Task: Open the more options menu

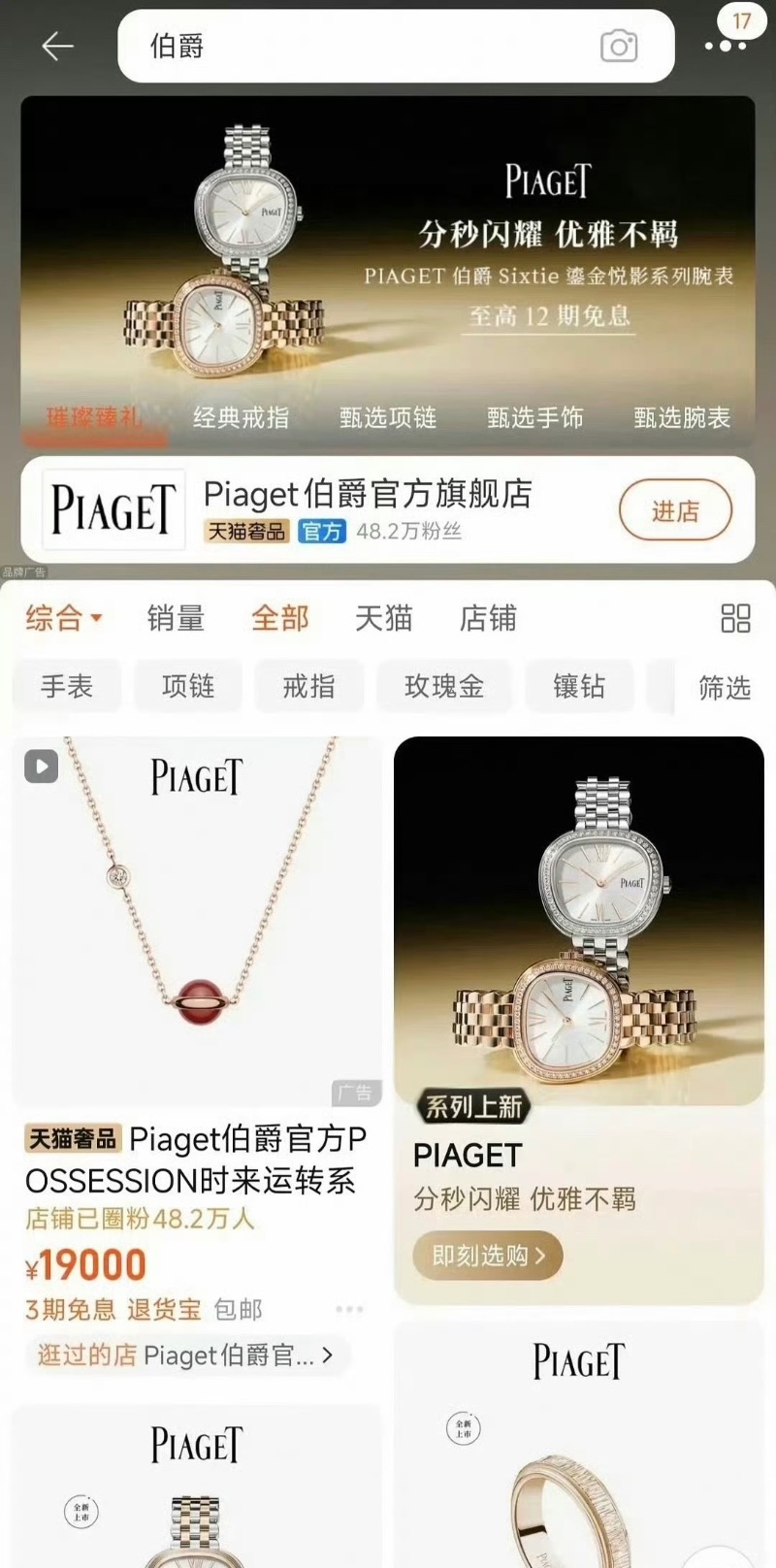Action: click(x=725, y=46)
